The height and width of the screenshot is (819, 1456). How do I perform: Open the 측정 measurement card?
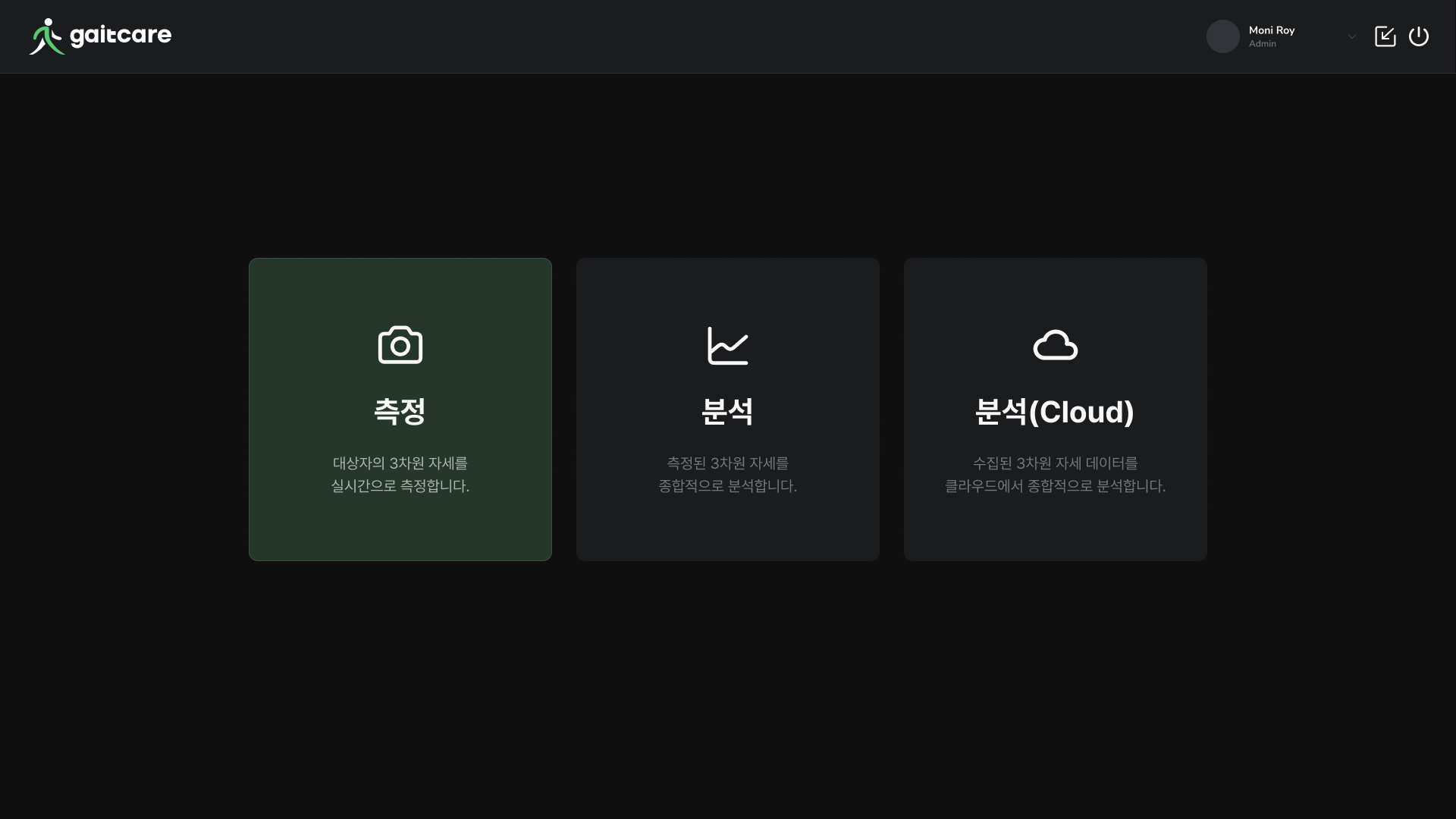click(x=400, y=409)
